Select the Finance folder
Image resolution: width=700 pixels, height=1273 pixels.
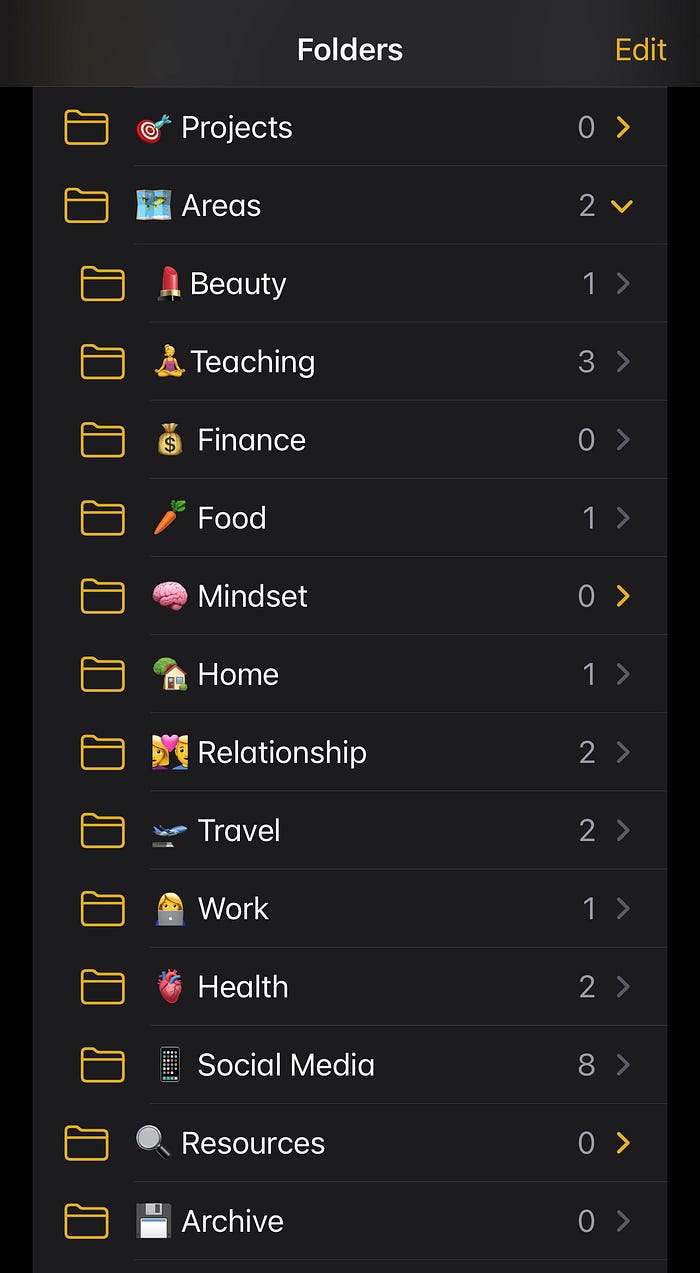point(251,440)
